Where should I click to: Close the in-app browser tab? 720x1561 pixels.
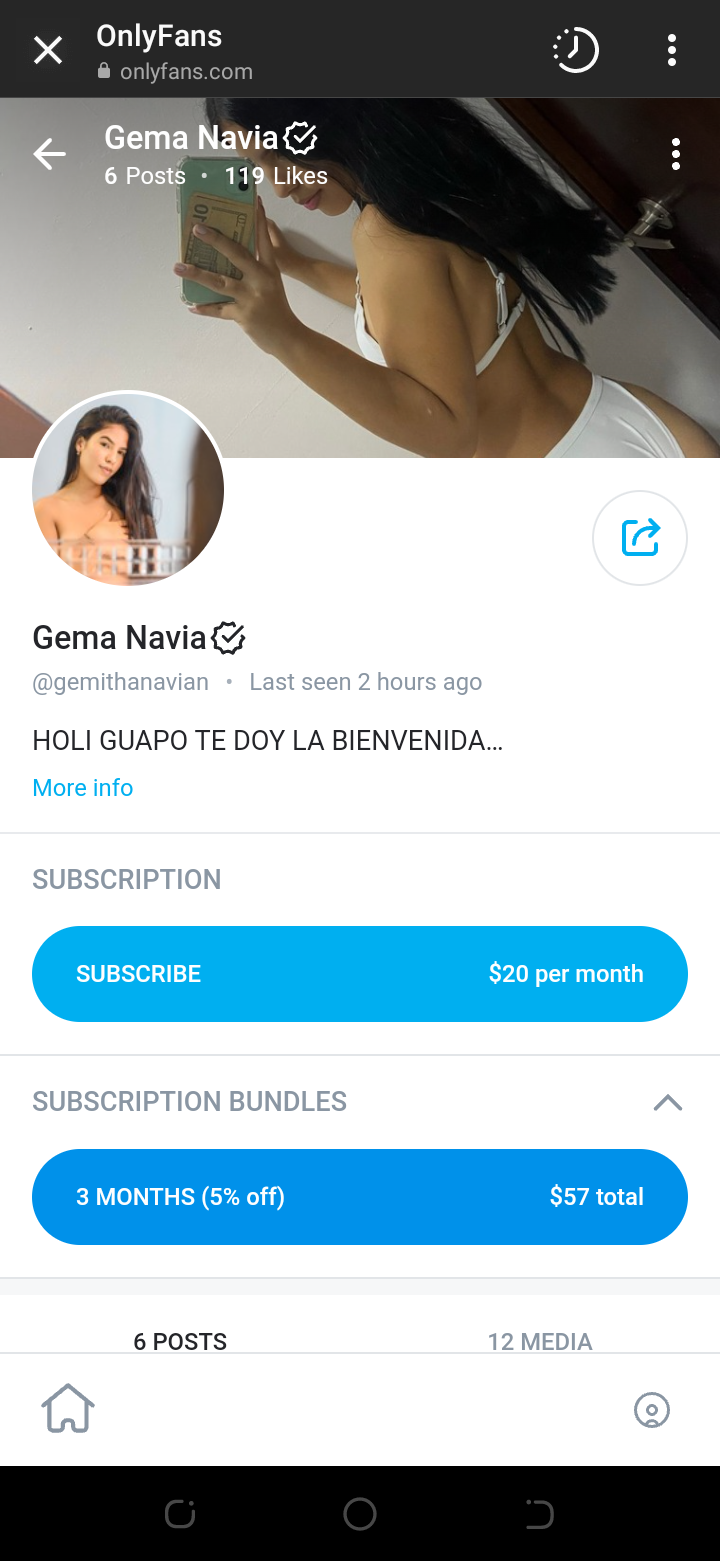pos(48,50)
